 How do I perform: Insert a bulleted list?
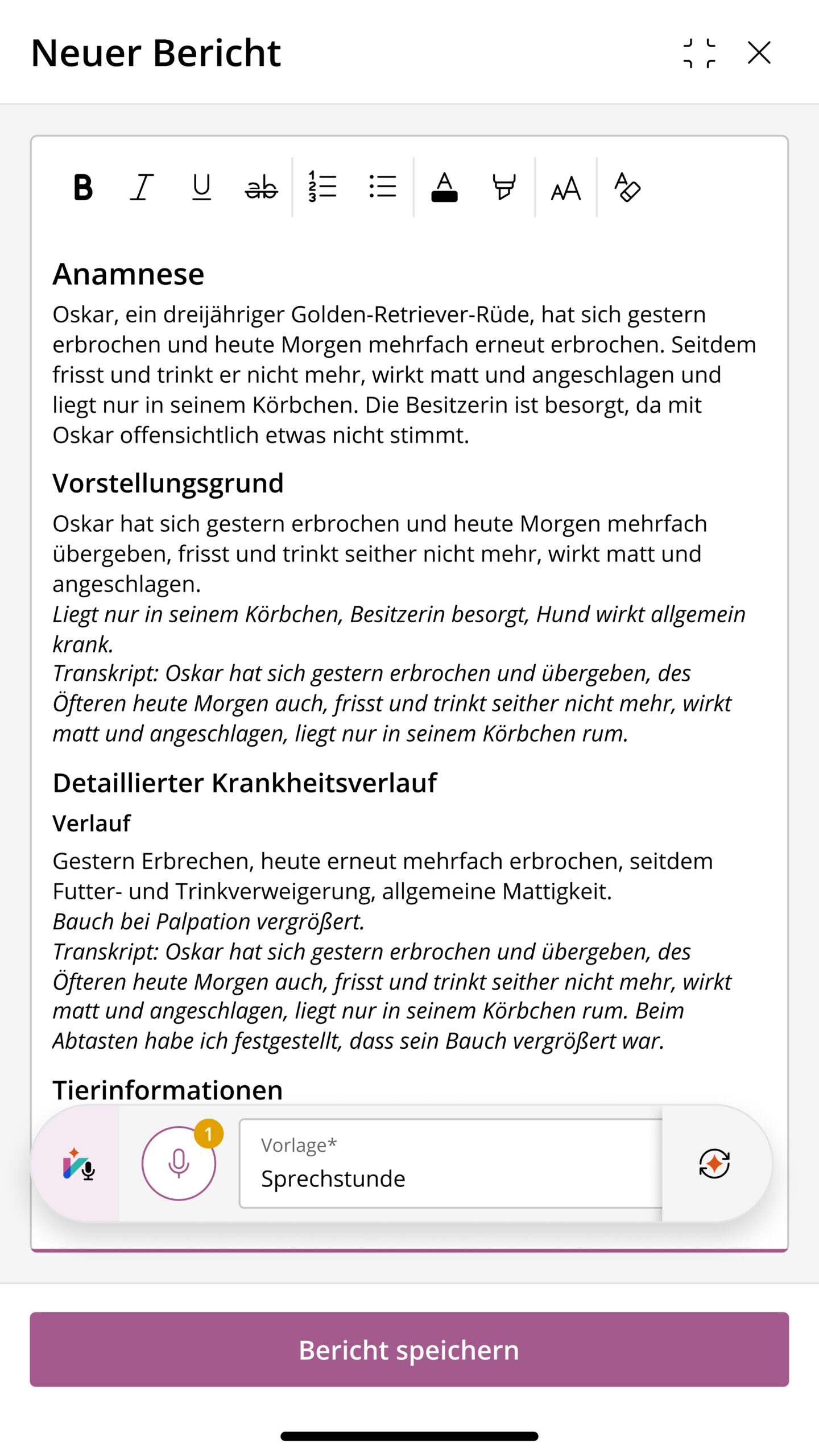(383, 187)
